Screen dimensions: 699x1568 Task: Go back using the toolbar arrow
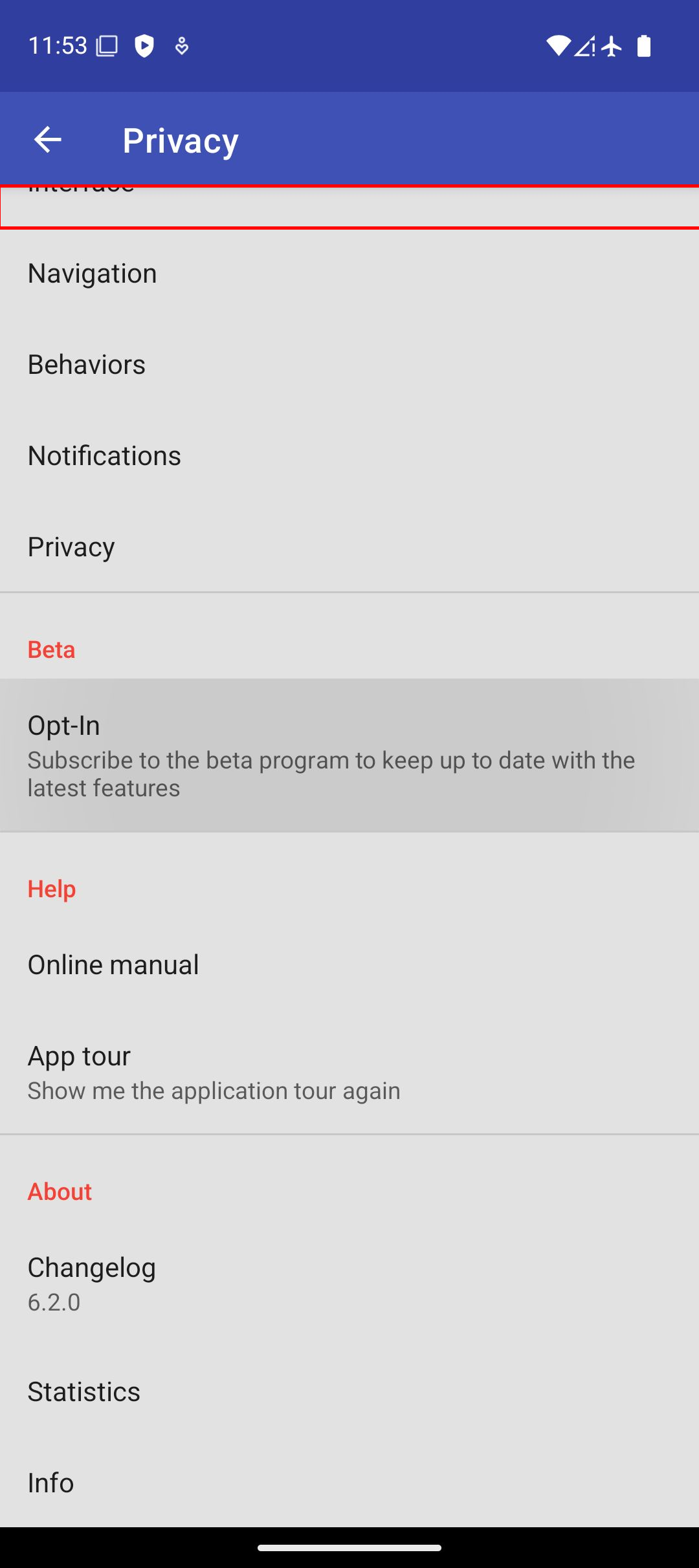click(x=47, y=140)
